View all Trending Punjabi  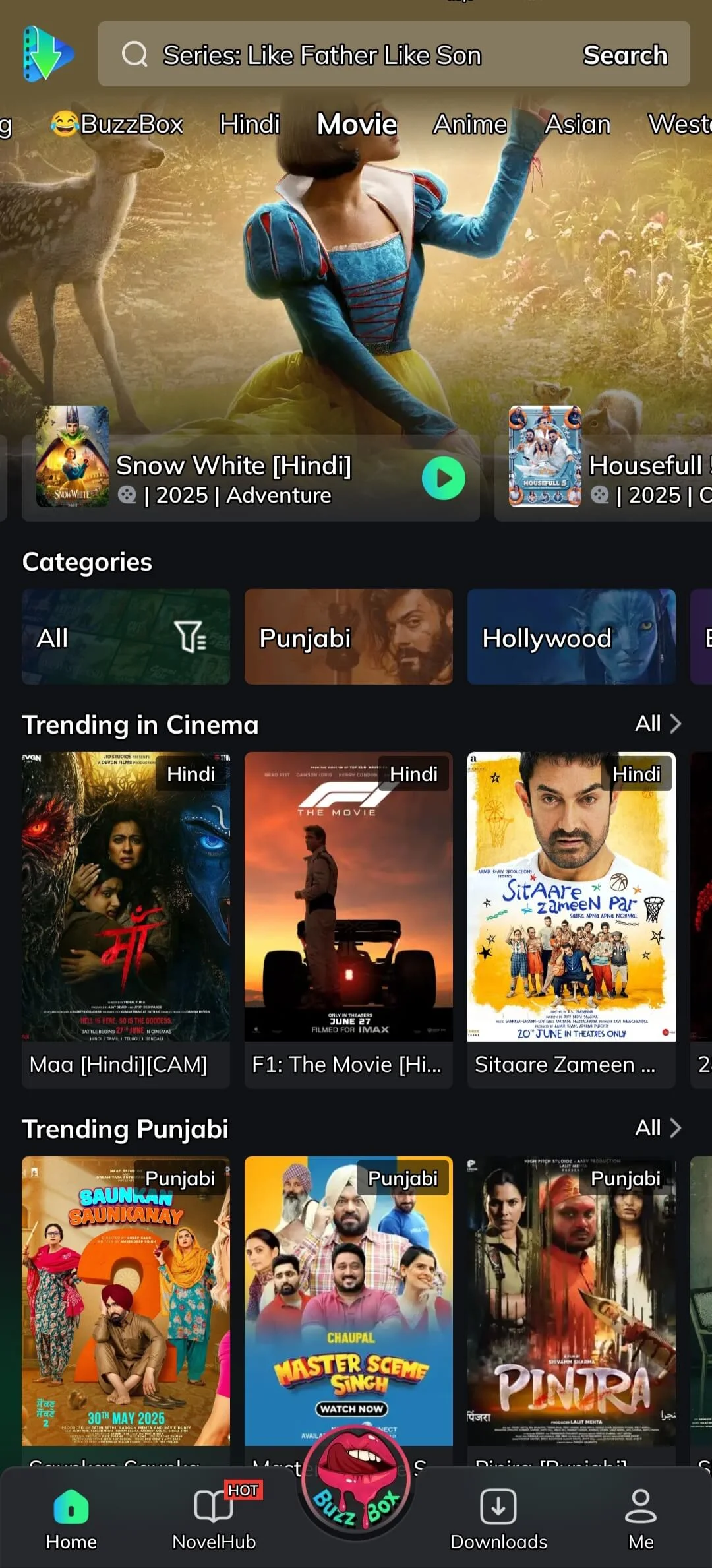click(657, 1128)
